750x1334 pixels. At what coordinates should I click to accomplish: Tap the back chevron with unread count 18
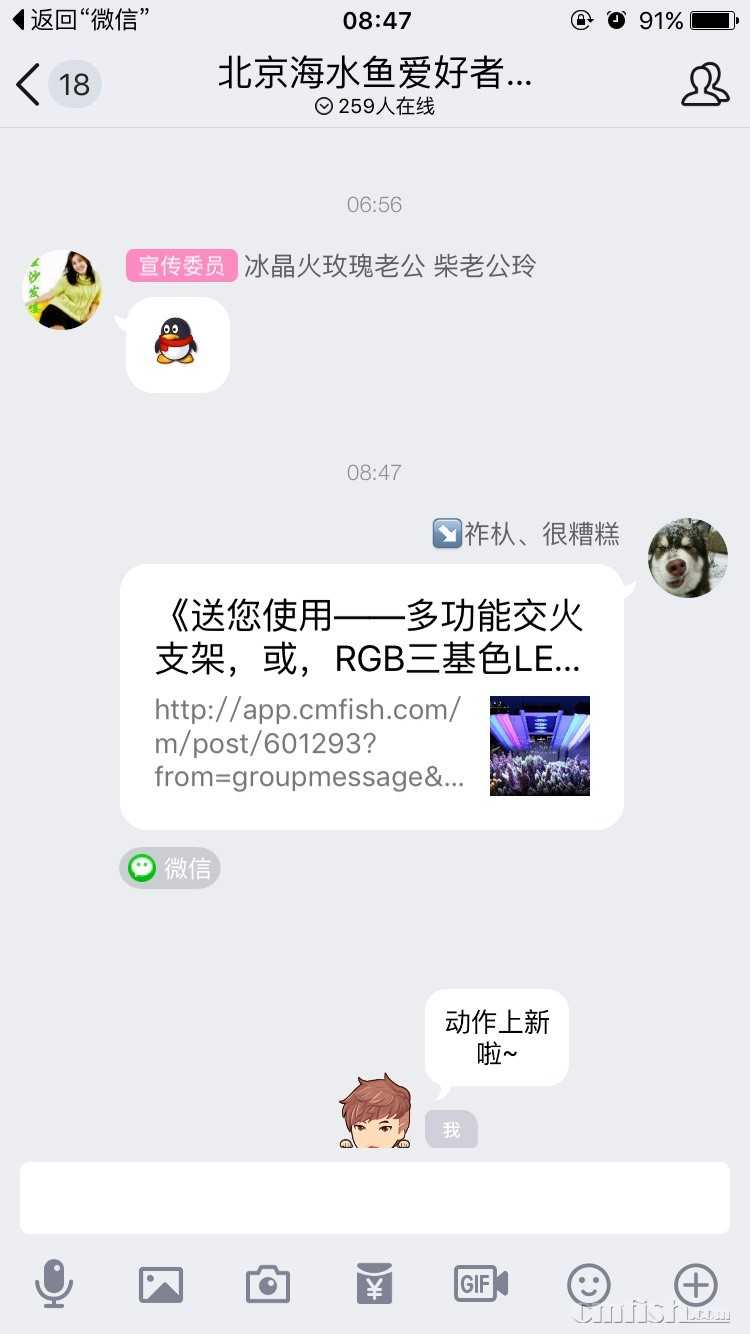click(50, 85)
